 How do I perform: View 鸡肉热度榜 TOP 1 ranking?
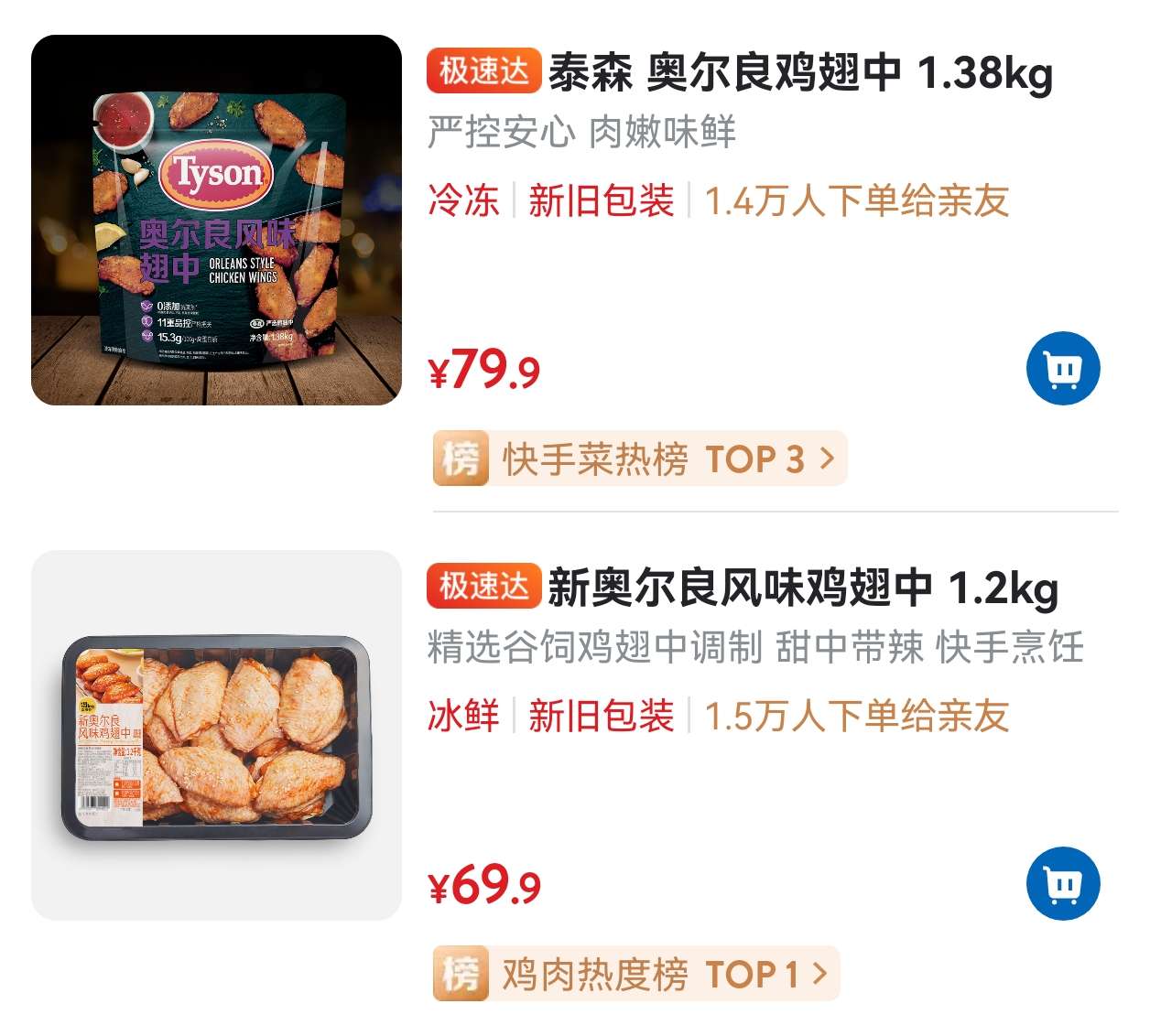coord(635,974)
